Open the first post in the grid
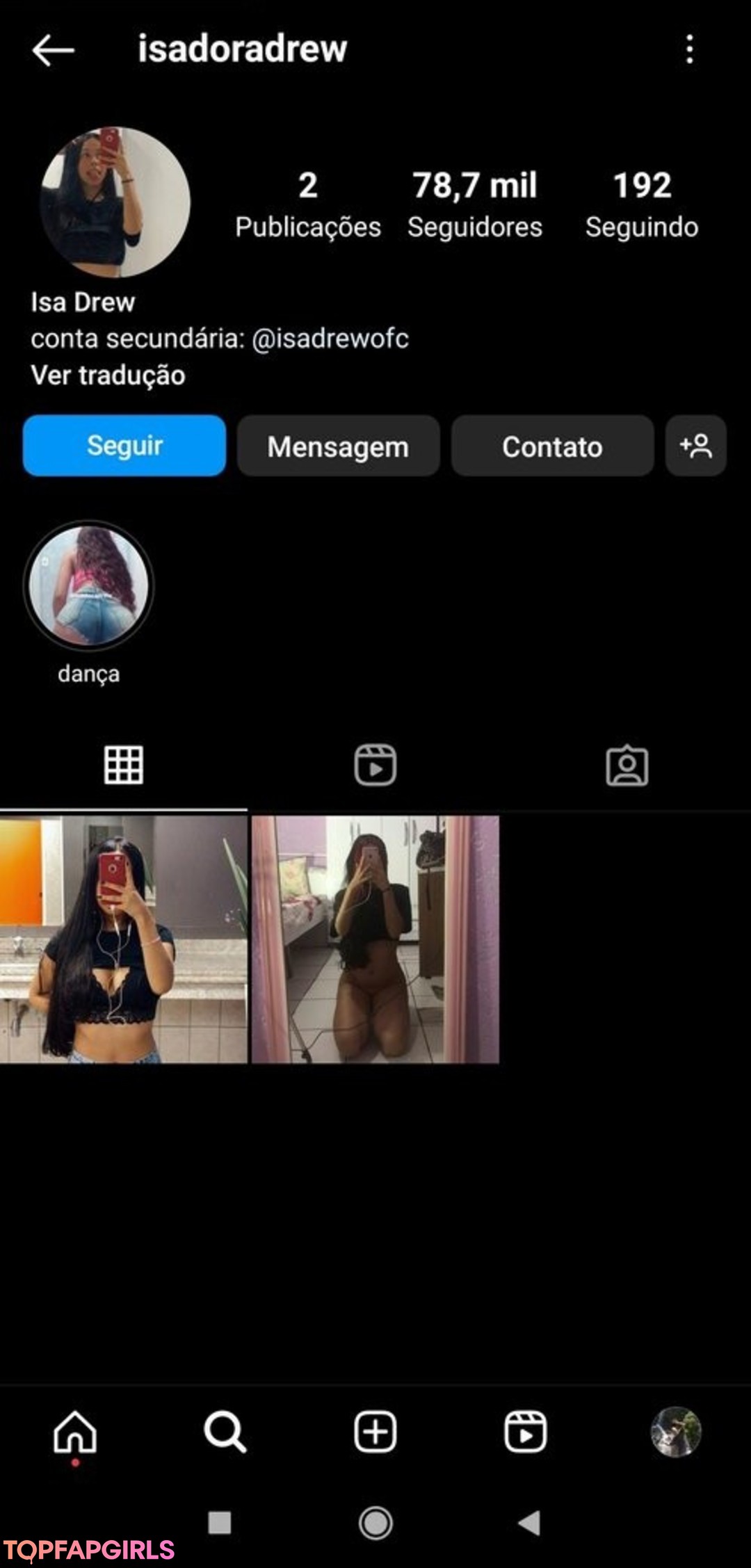The height and width of the screenshot is (1568, 751). 124,939
